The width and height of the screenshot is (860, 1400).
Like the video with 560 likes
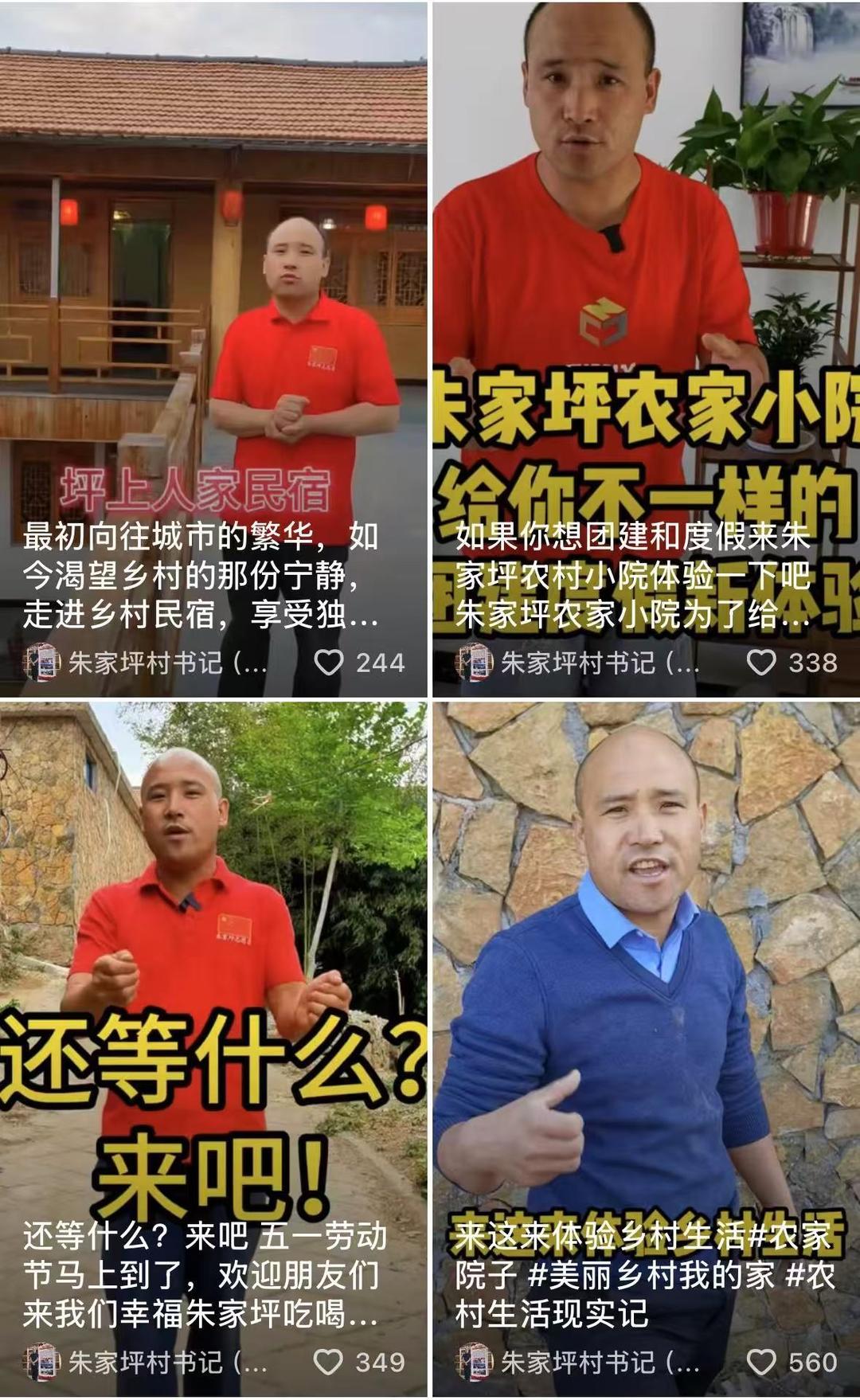[761, 1362]
